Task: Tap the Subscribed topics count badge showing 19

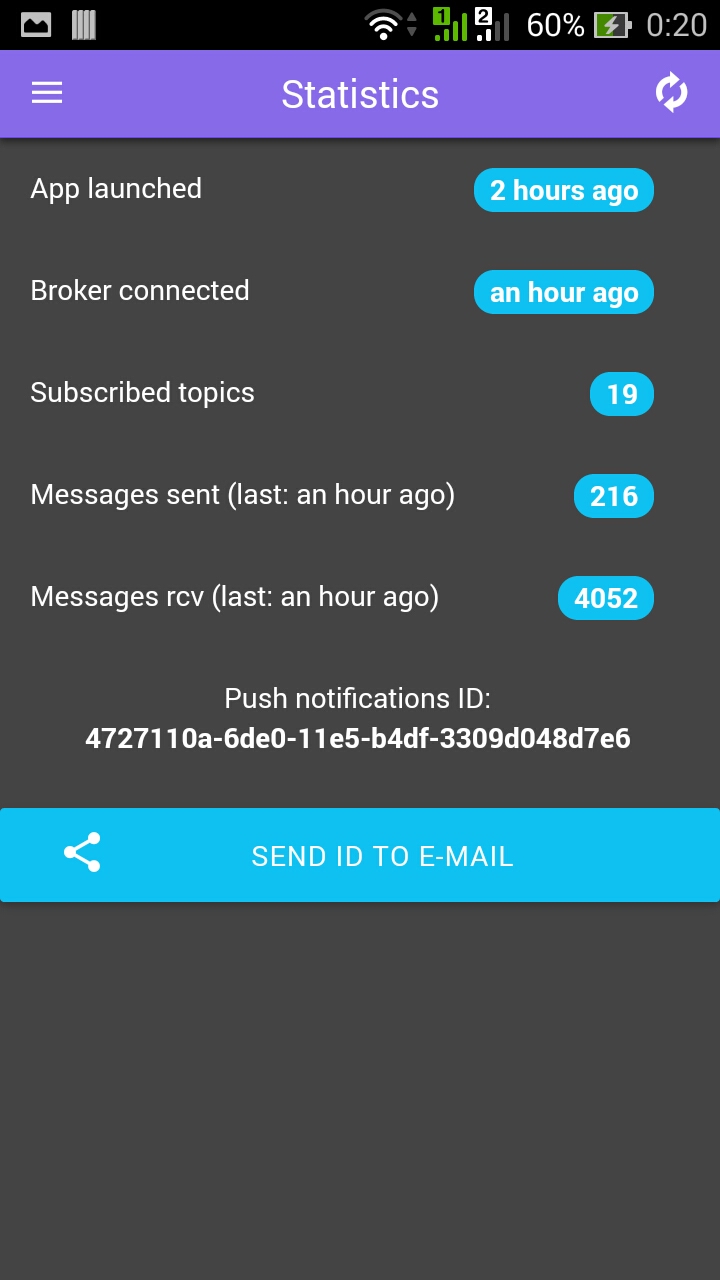Action: tap(621, 394)
